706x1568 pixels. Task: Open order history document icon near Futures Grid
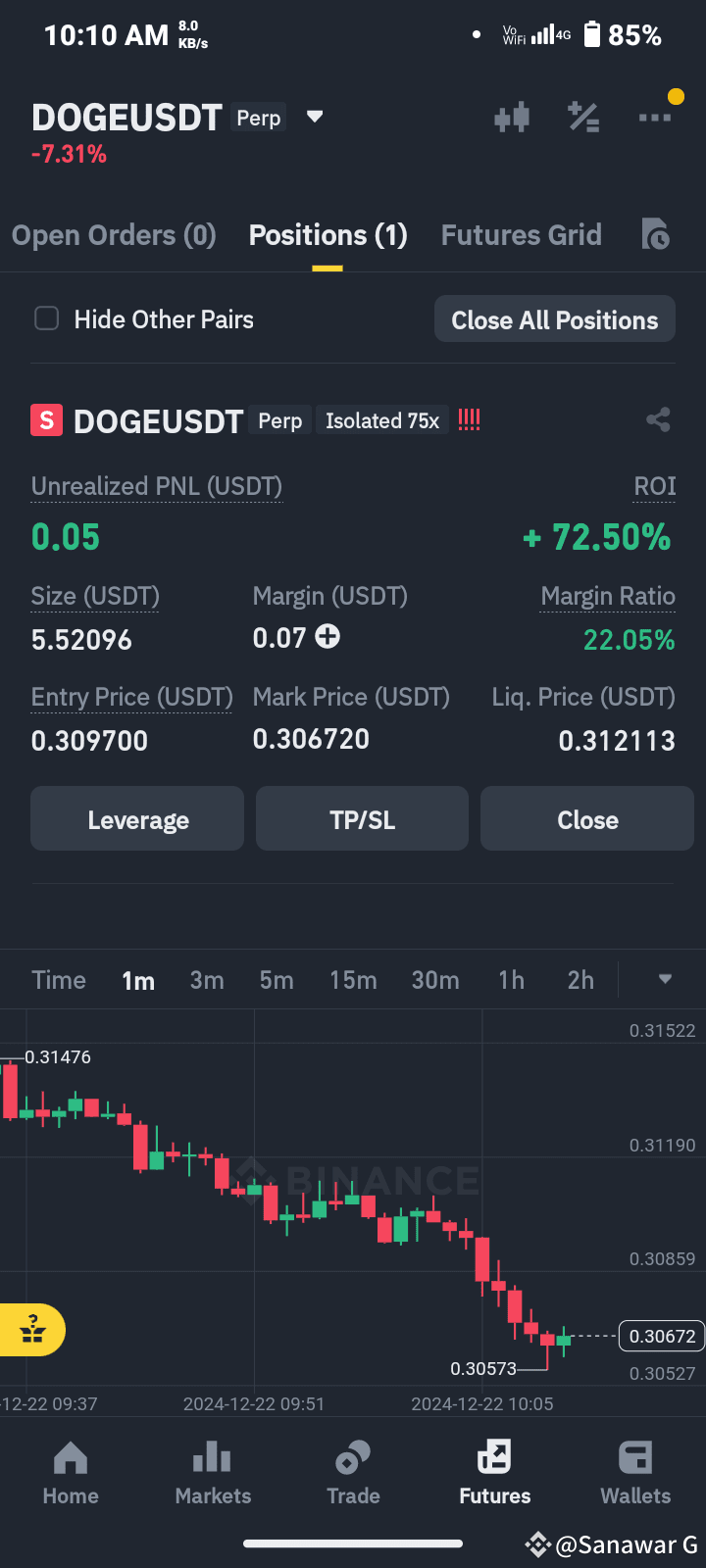click(655, 234)
